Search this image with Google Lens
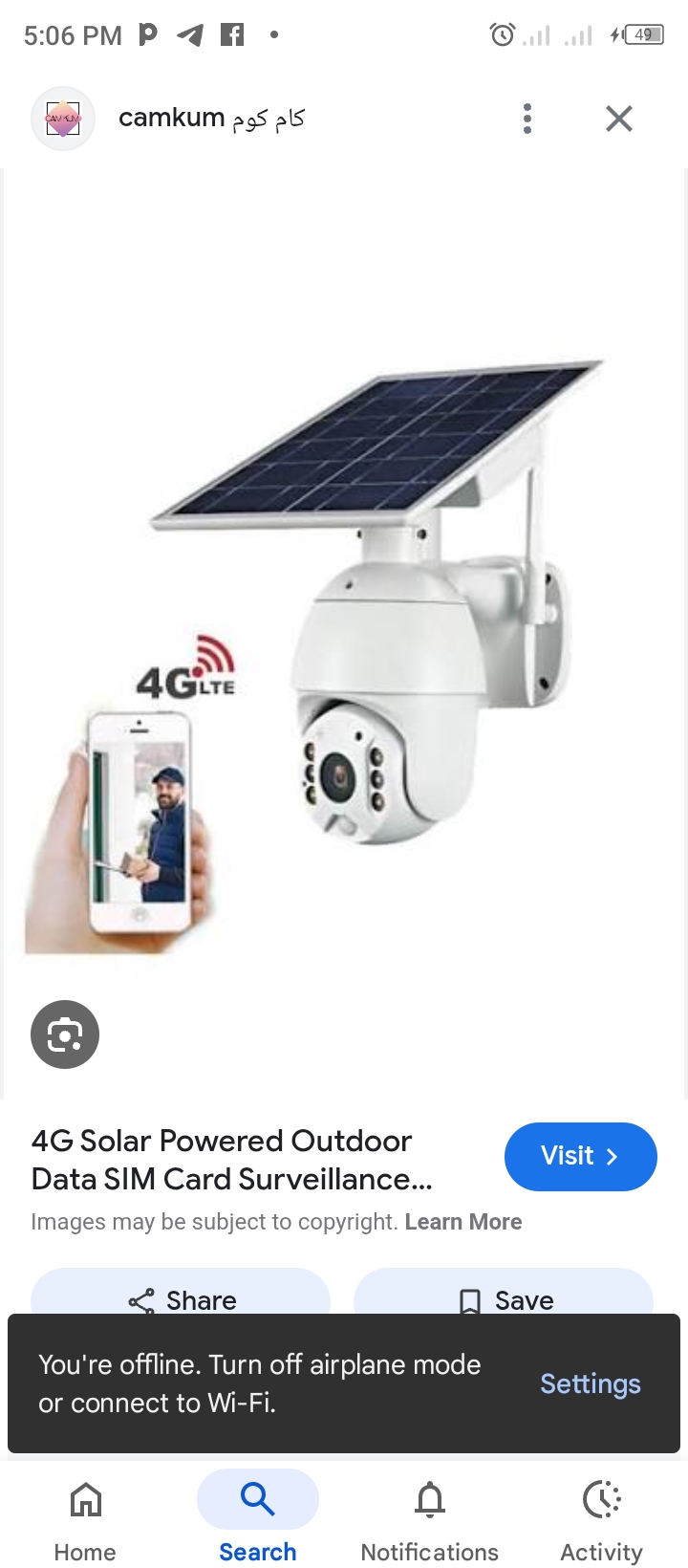The image size is (688, 1568). click(x=65, y=1034)
